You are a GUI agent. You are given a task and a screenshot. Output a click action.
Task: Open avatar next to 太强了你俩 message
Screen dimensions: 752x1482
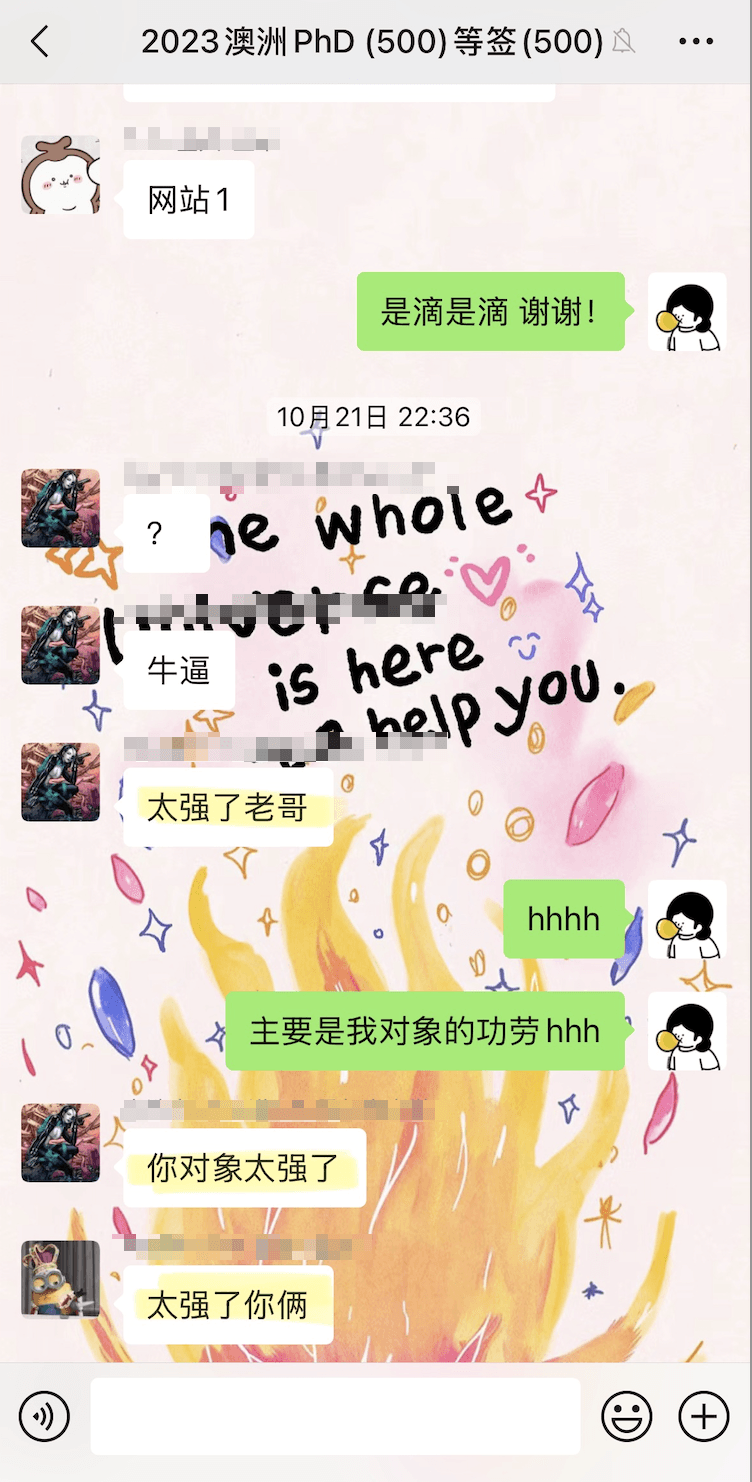coord(61,1279)
